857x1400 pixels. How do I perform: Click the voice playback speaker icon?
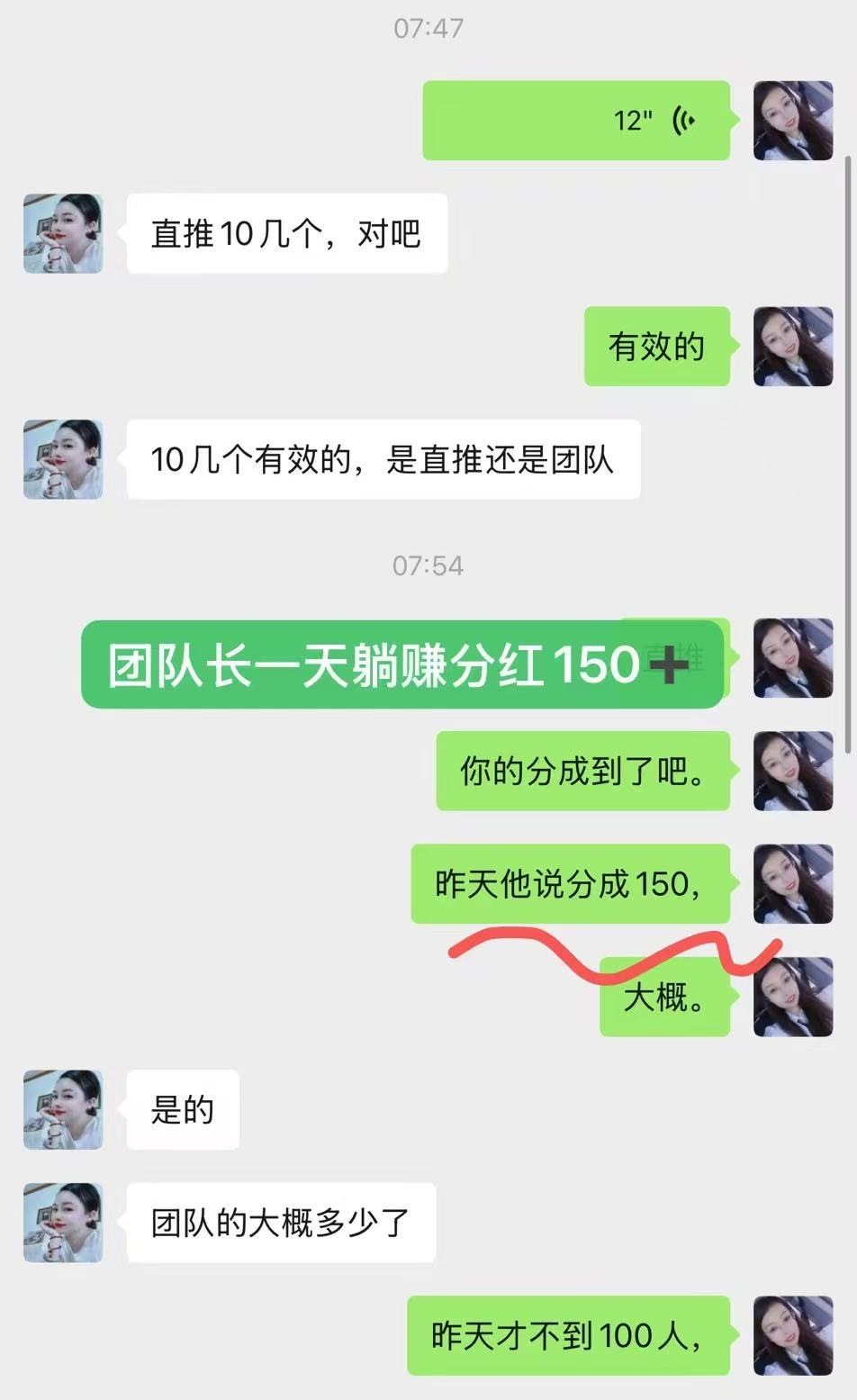[681, 120]
